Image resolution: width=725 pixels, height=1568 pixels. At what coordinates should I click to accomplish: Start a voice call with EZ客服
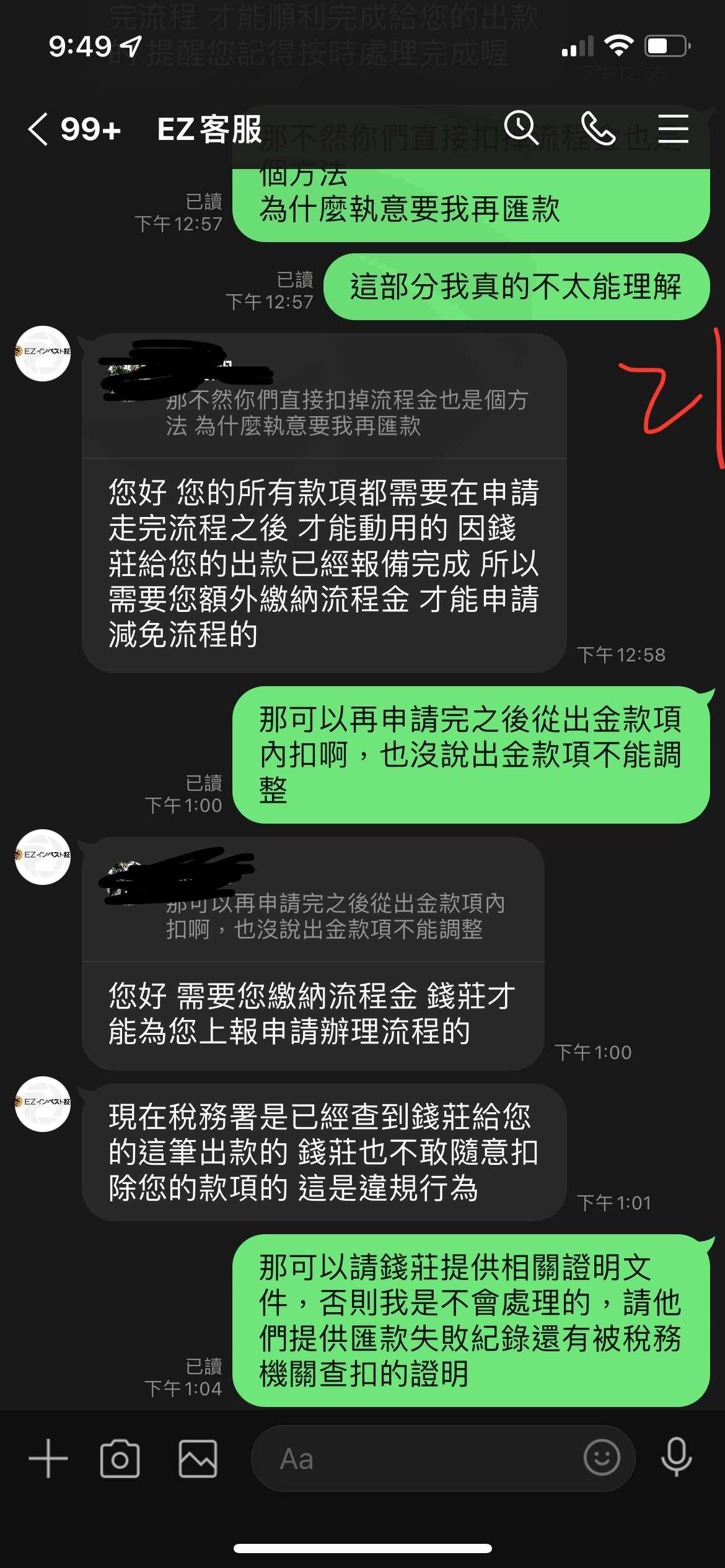coord(598,128)
